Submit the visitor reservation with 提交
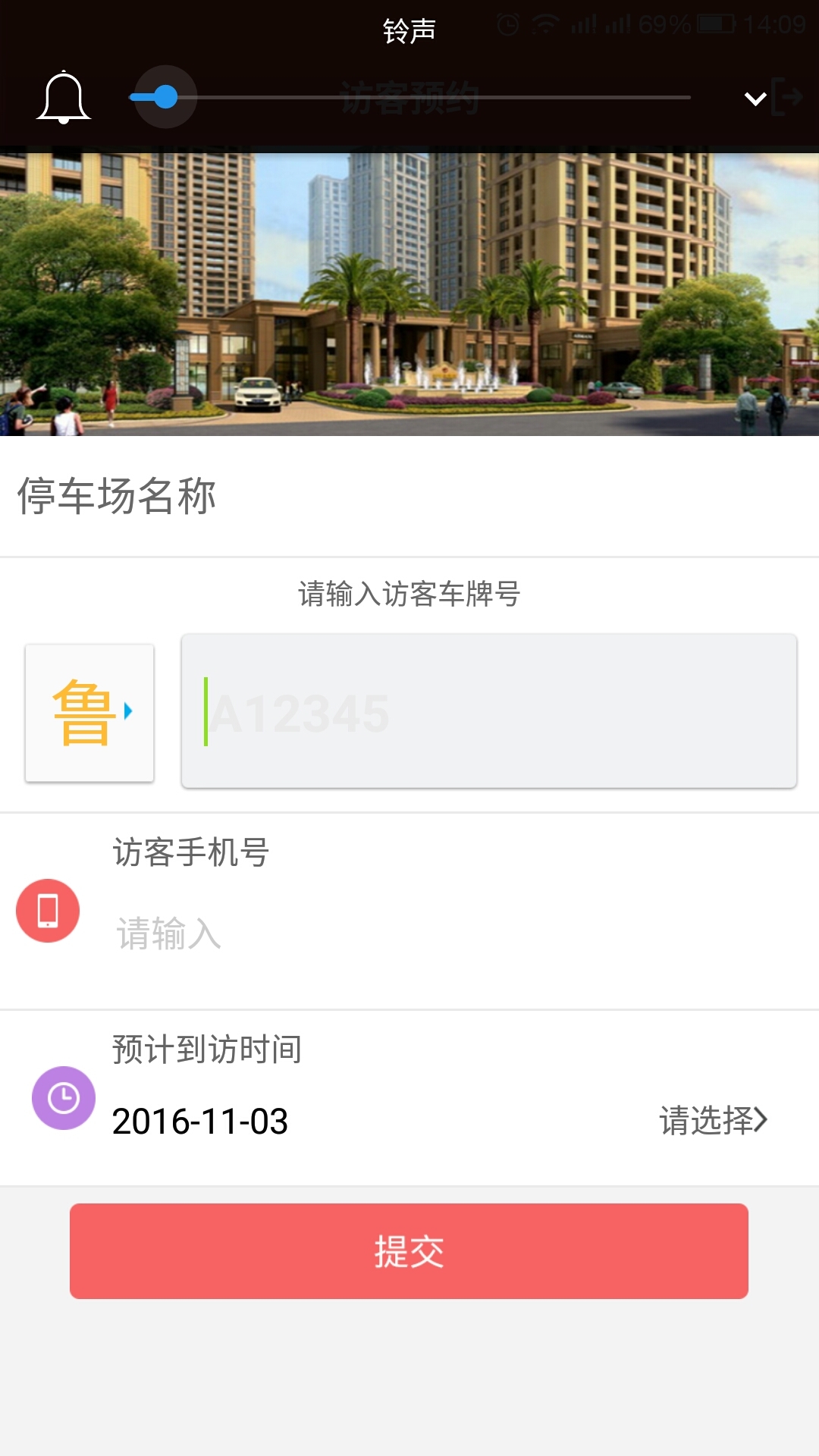The image size is (819, 1456). (x=409, y=1250)
